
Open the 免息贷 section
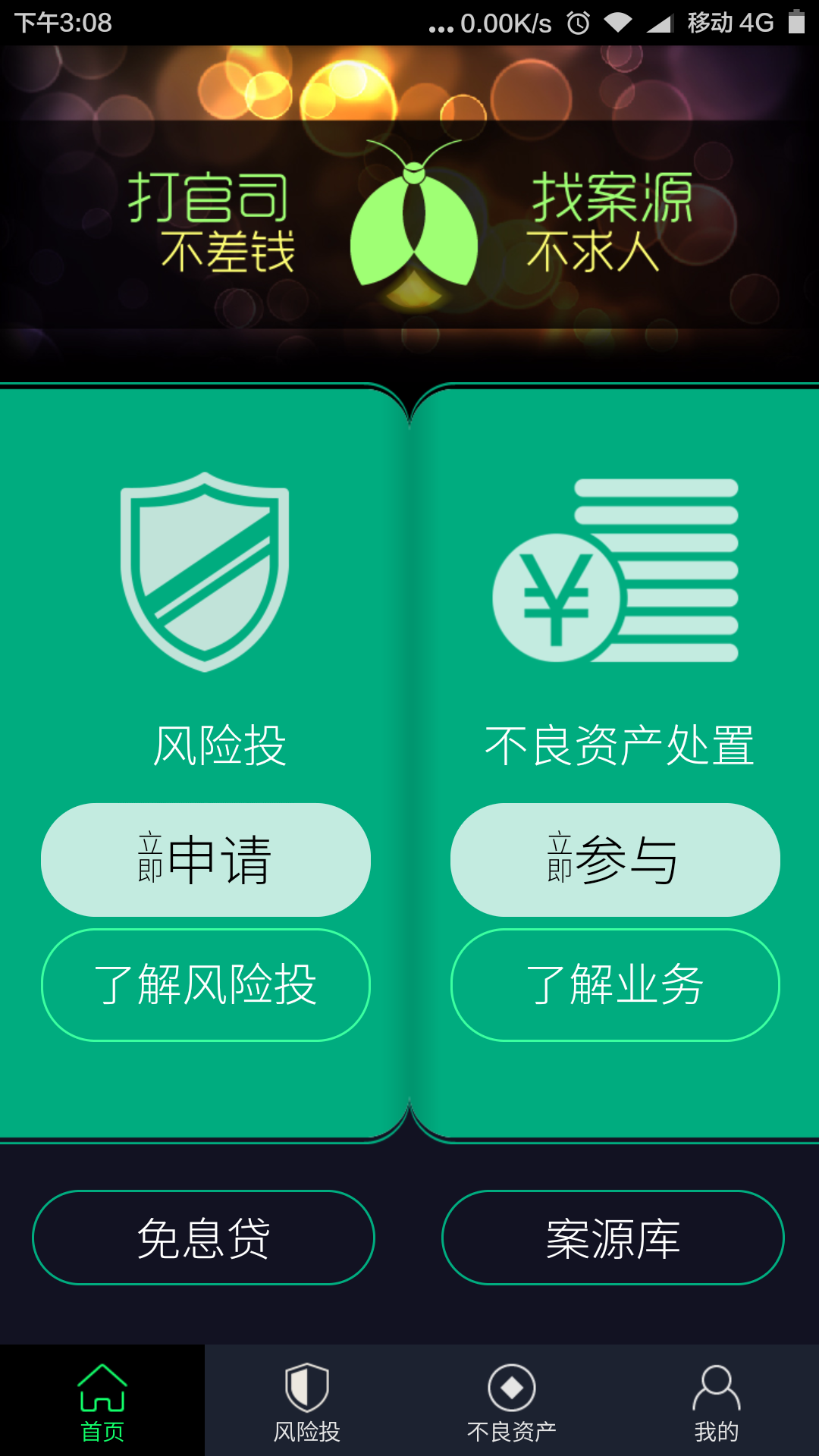[203, 1238]
